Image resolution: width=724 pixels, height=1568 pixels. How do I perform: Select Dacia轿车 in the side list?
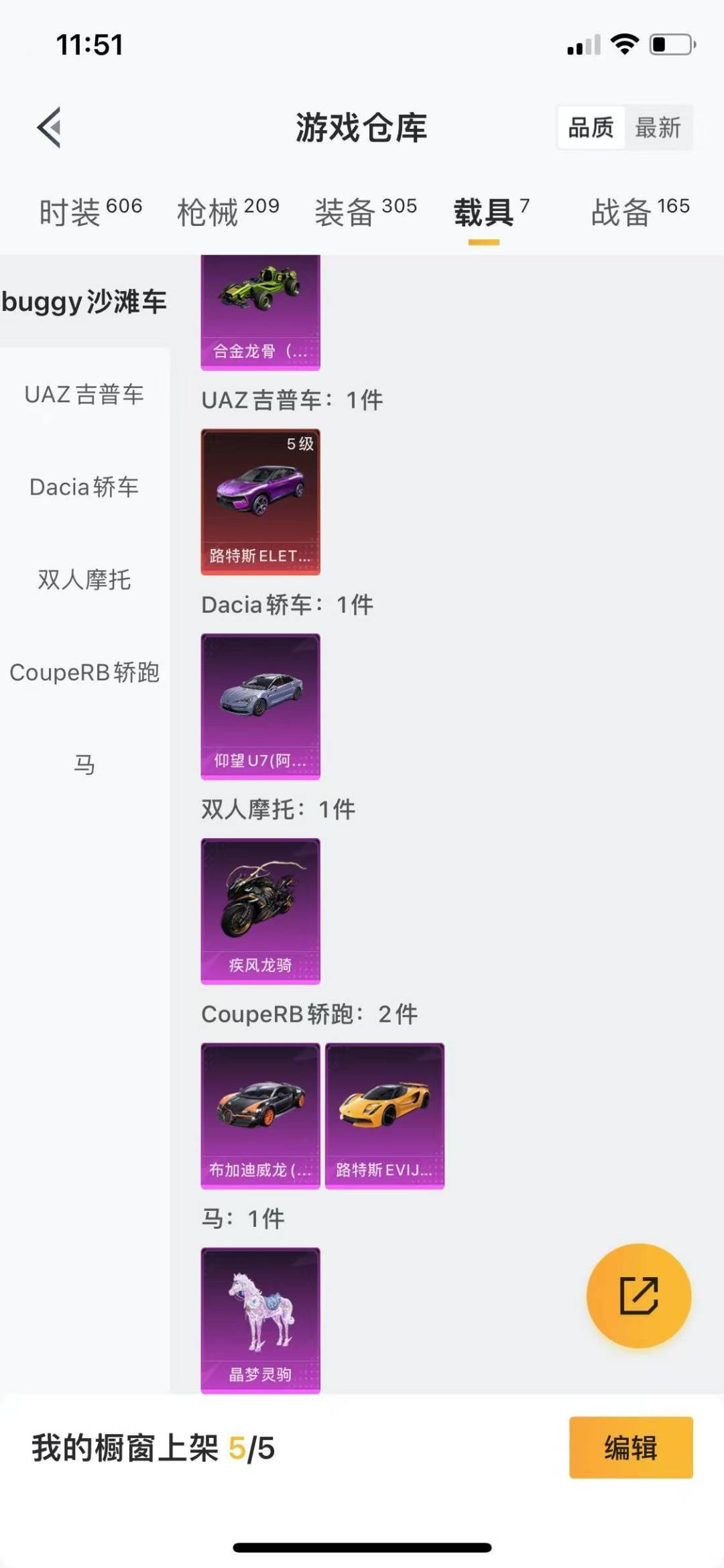(84, 487)
